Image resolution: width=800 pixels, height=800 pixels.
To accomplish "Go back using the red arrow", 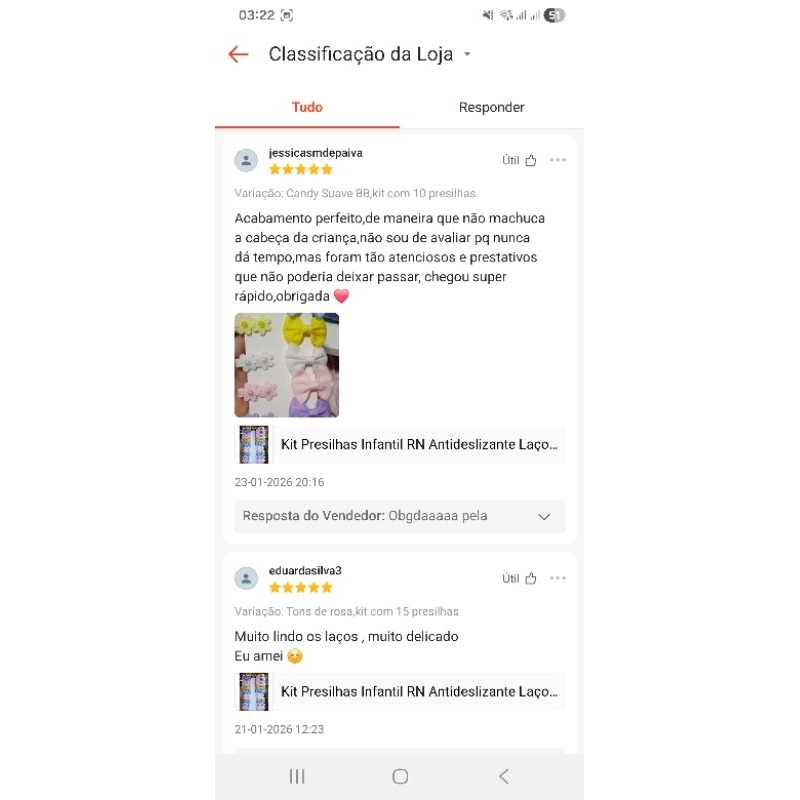I will click(x=238, y=54).
